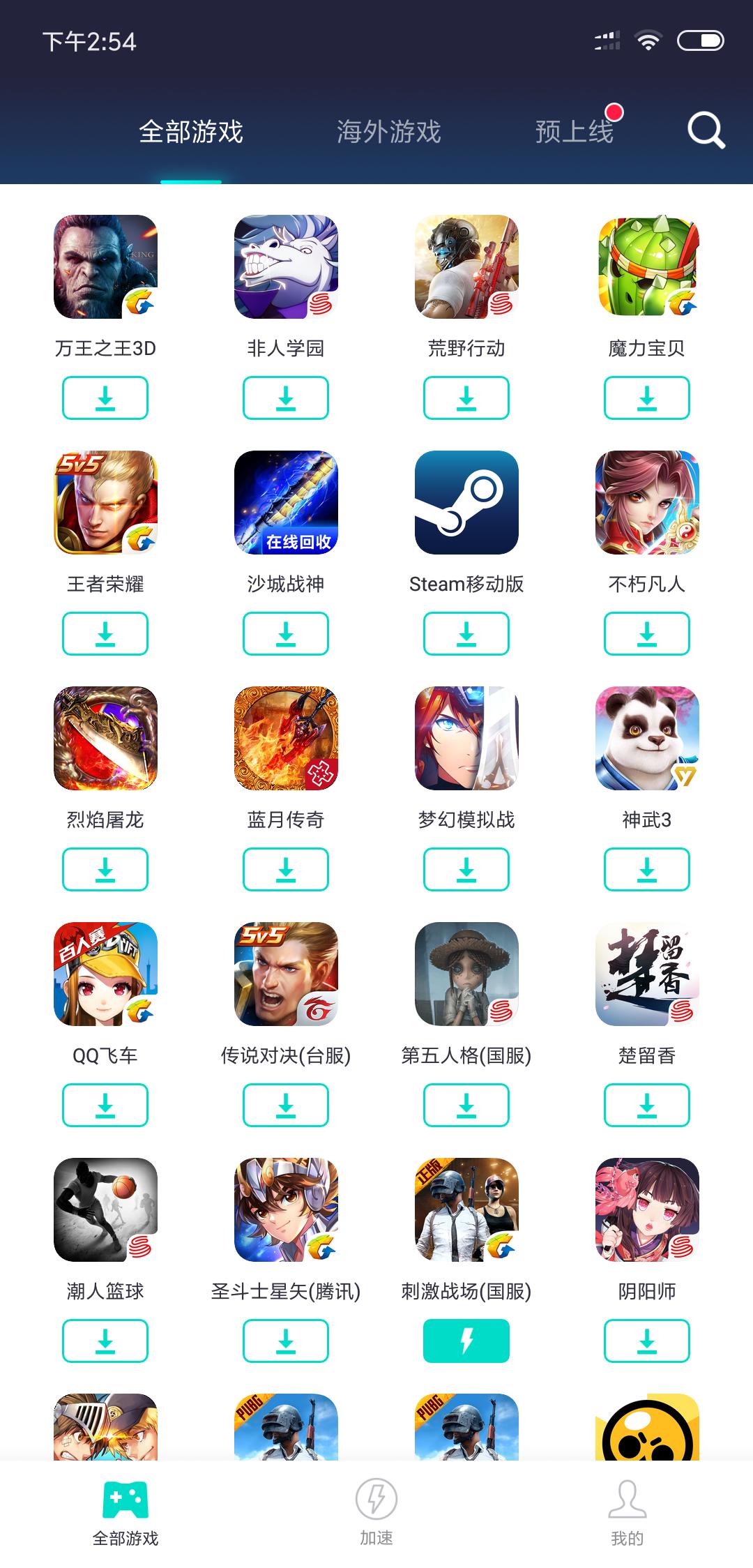Open the 楚留香 game icon
The height and width of the screenshot is (1568, 753).
647,974
